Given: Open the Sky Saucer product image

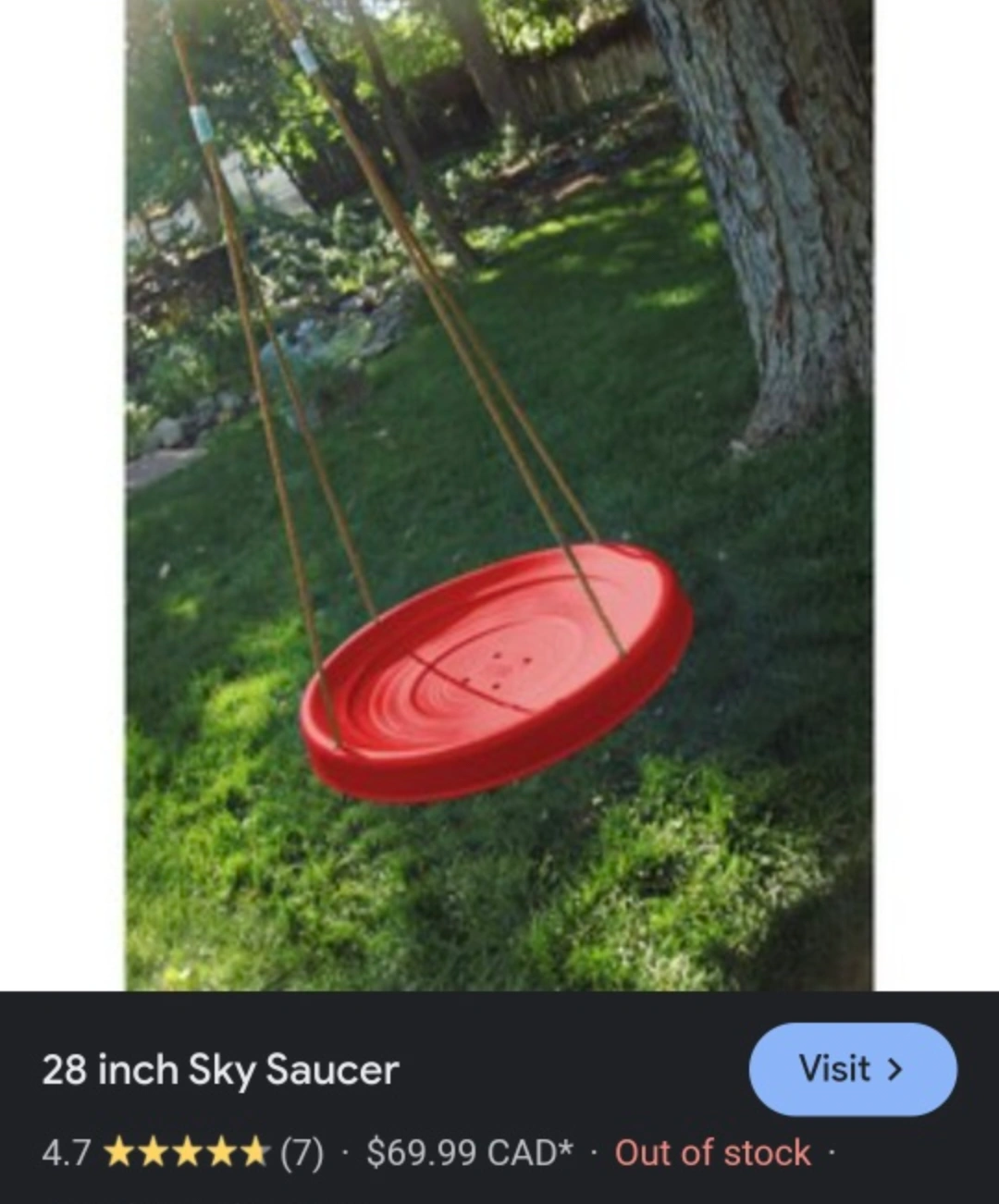Looking at the screenshot, I should coord(499,496).
